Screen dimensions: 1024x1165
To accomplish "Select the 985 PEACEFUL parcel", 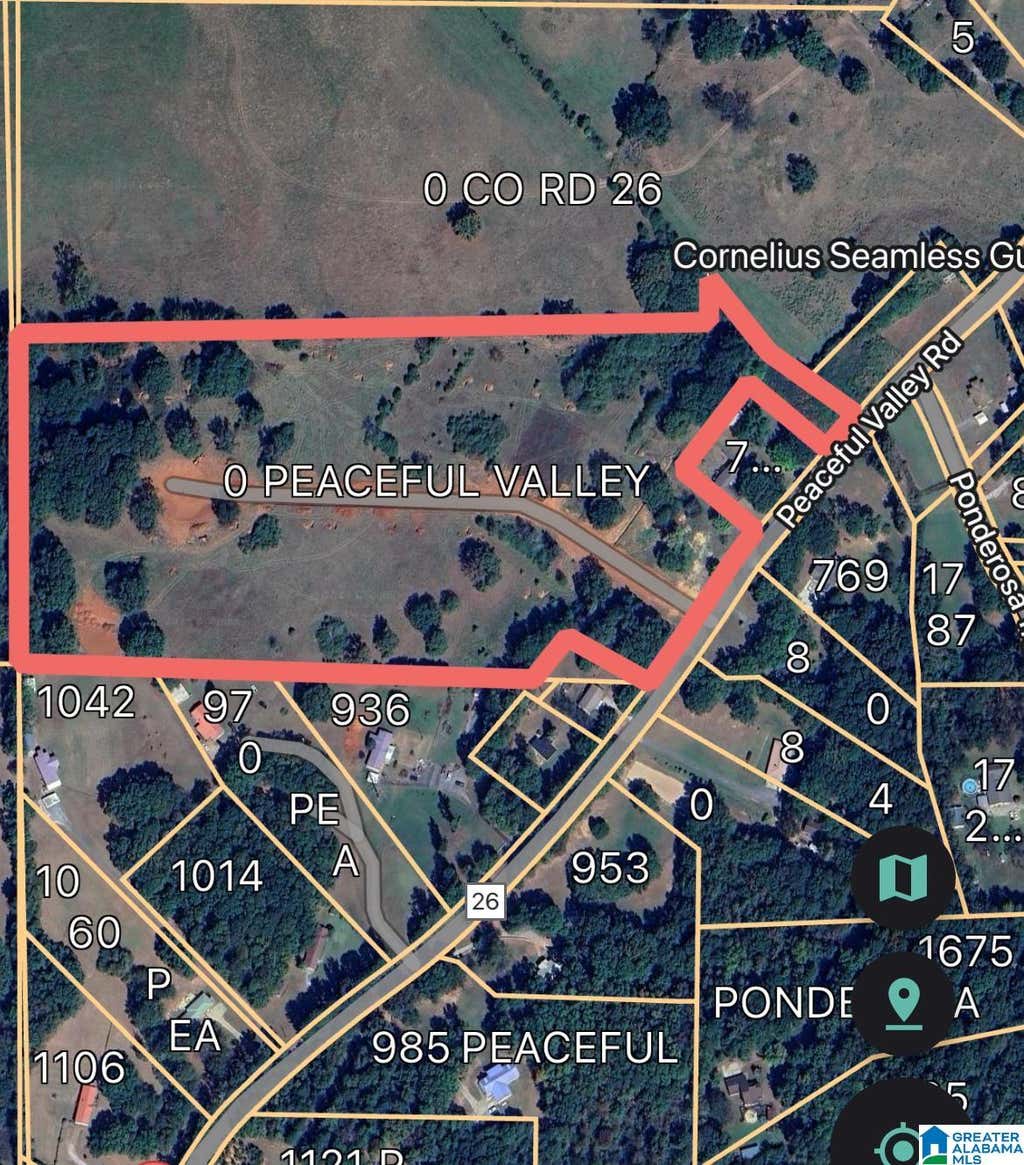I will tap(524, 1047).
